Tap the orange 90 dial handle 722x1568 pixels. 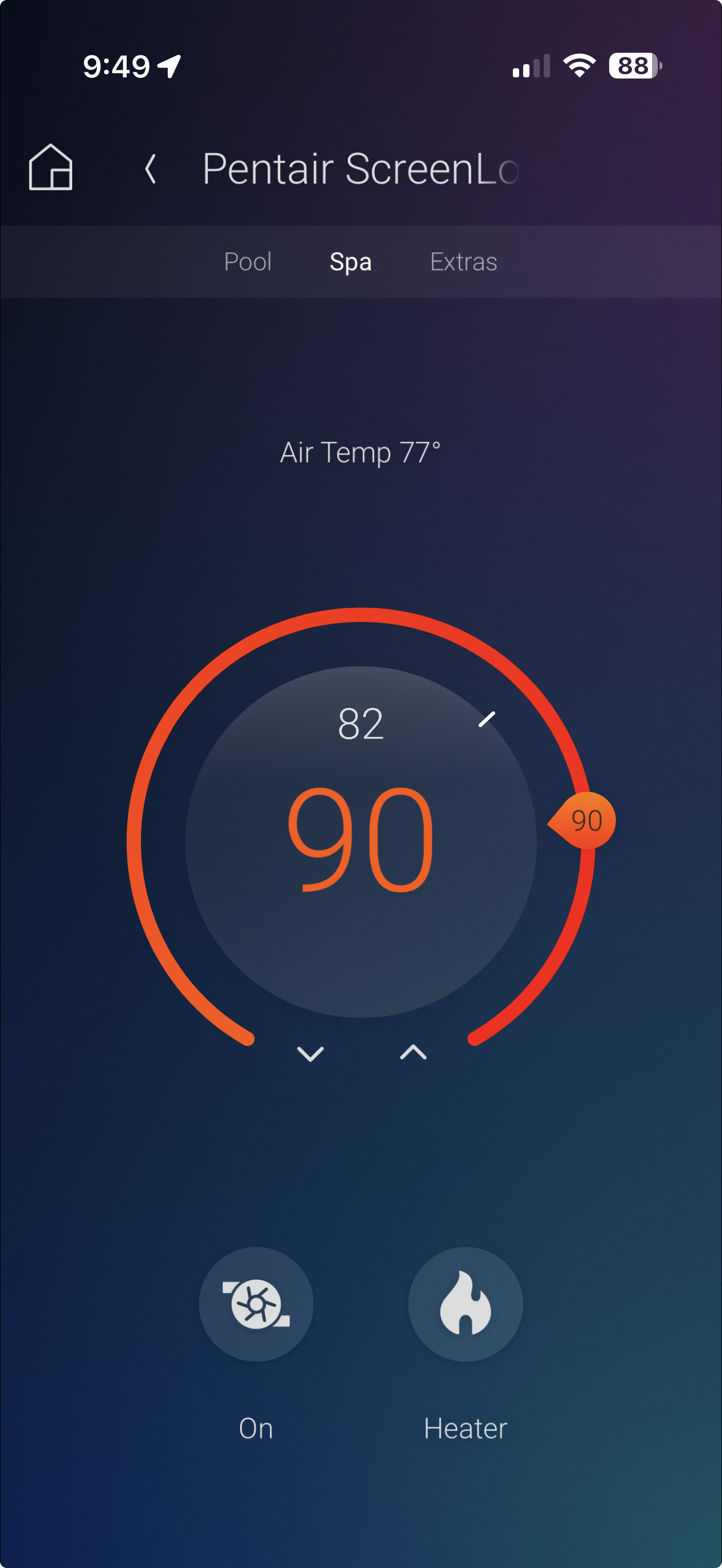(585, 821)
